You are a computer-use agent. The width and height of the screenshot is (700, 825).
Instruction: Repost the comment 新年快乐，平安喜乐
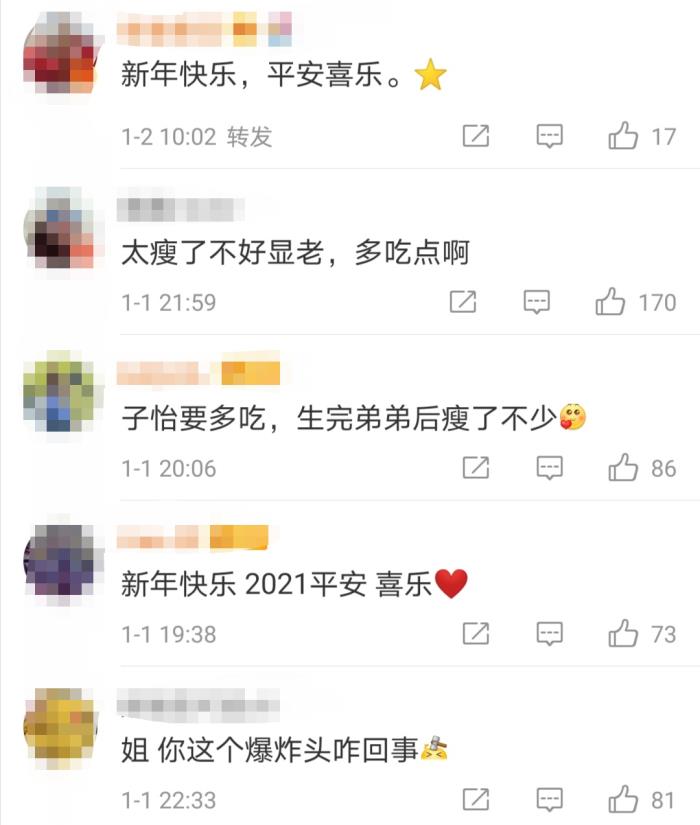476,136
